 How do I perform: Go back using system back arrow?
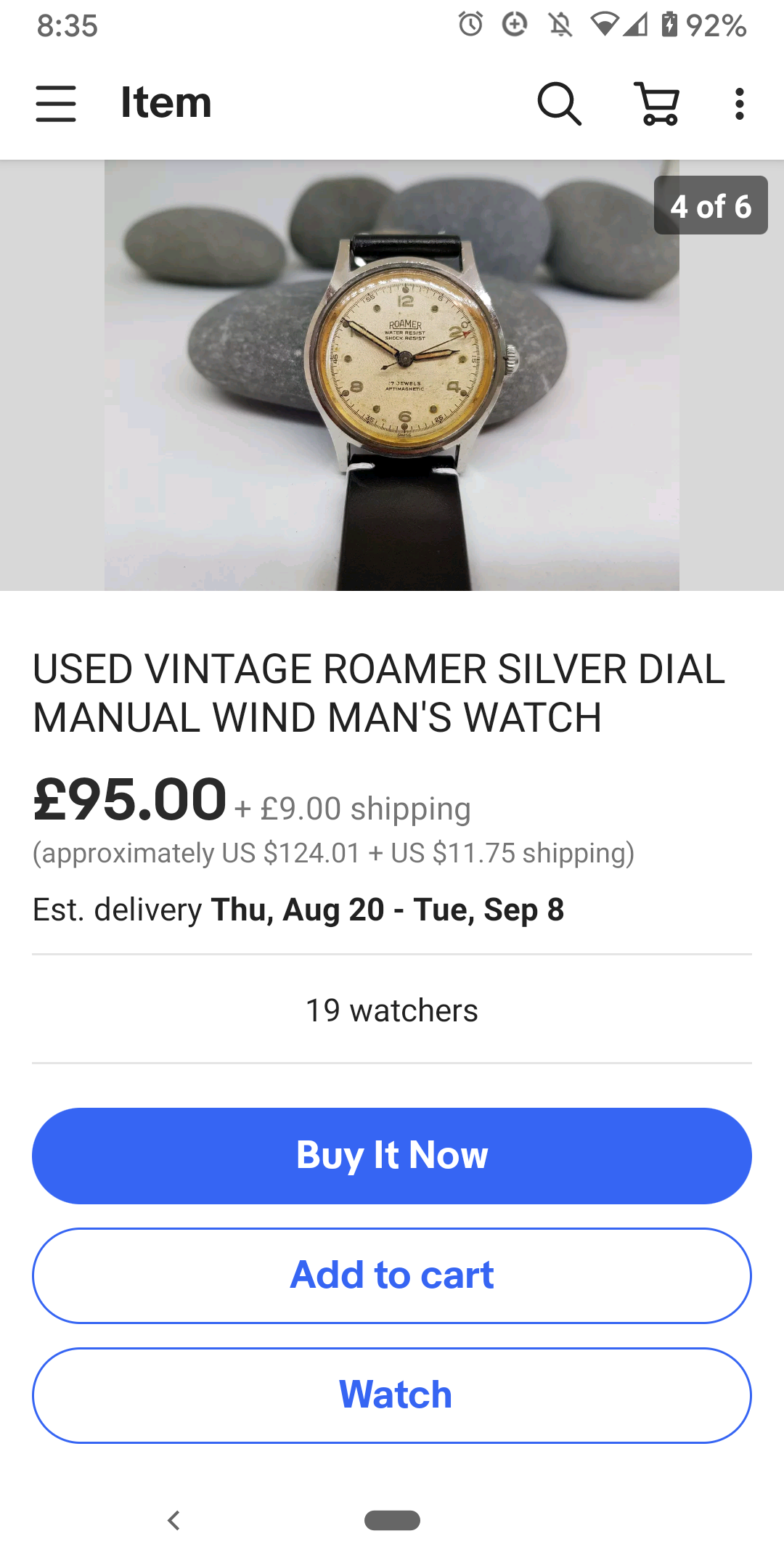pos(173,1520)
